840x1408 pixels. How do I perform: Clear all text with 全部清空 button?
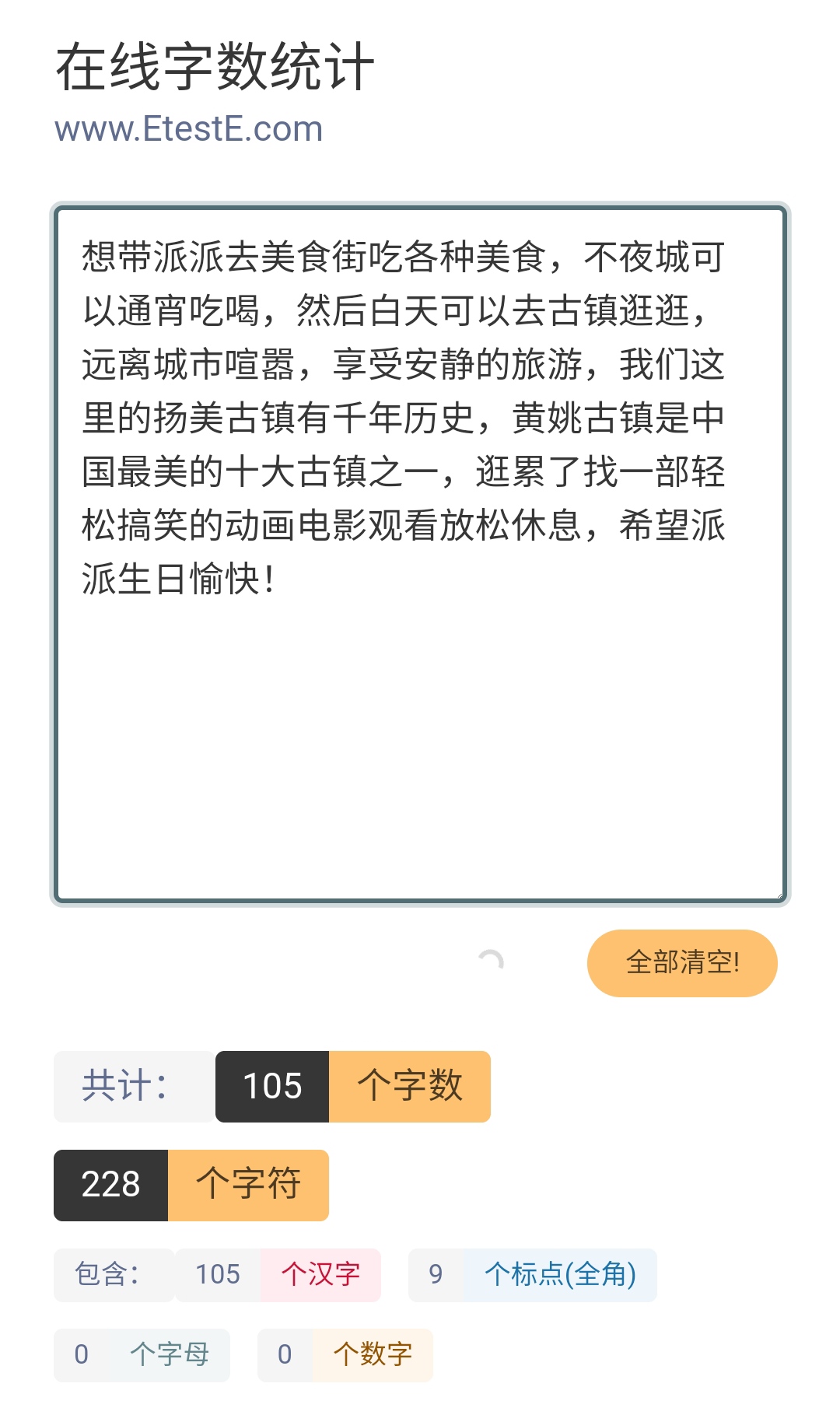[x=682, y=963]
